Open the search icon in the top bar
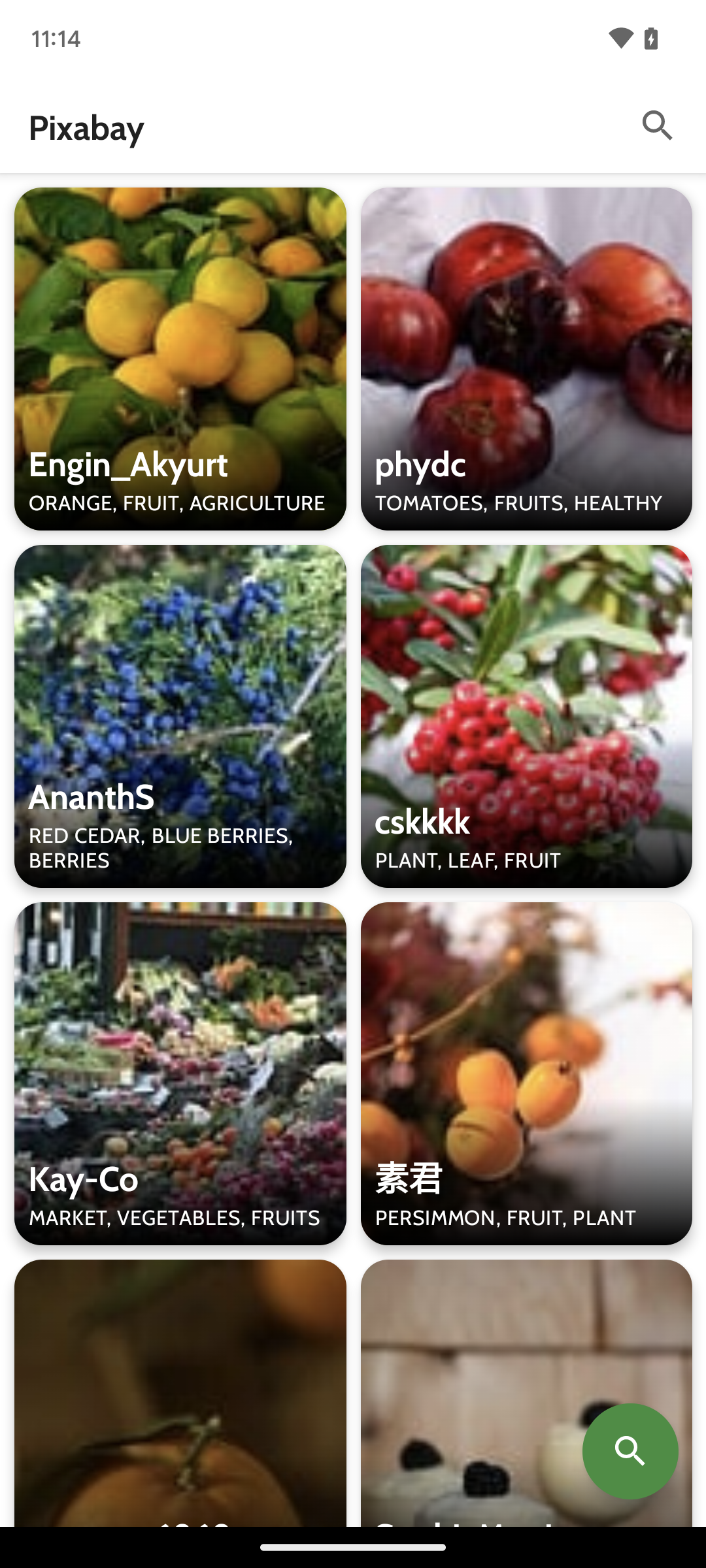This screenshot has height=1568, width=706. (x=658, y=126)
